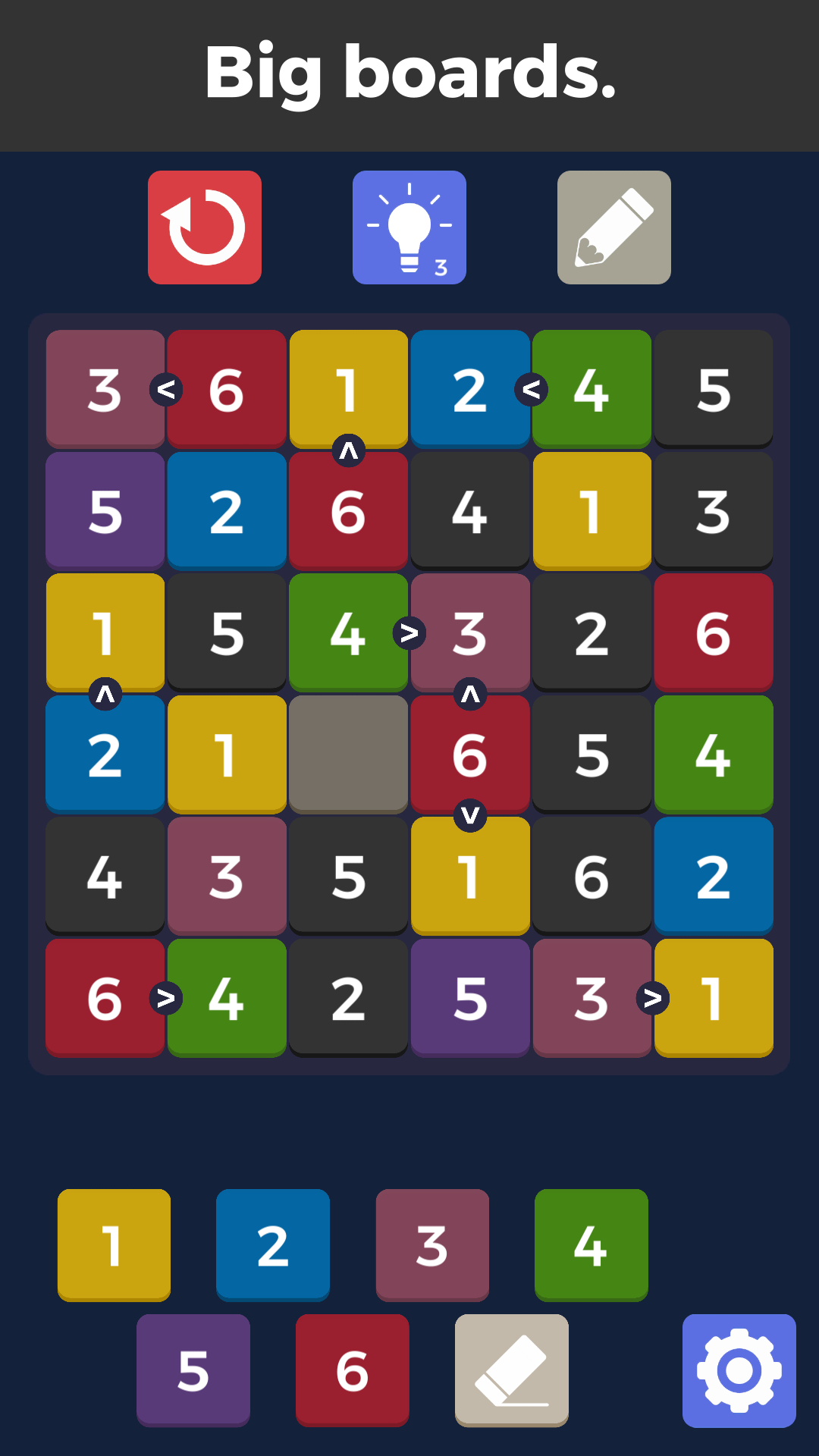This screenshot has width=819, height=1456.
Task: Toggle pencil notes mode
Action: coord(614,227)
